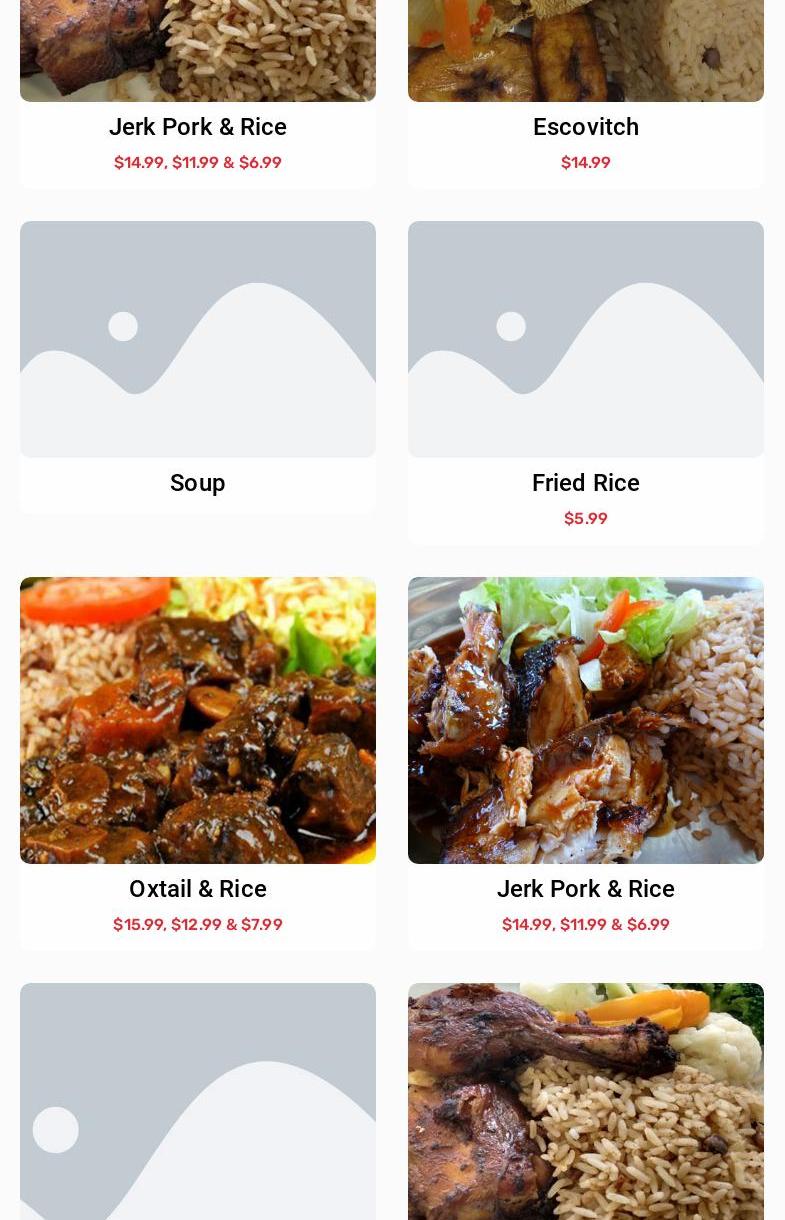
Task: Open the Oxtail & Rice dish
Action: [197, 889]
